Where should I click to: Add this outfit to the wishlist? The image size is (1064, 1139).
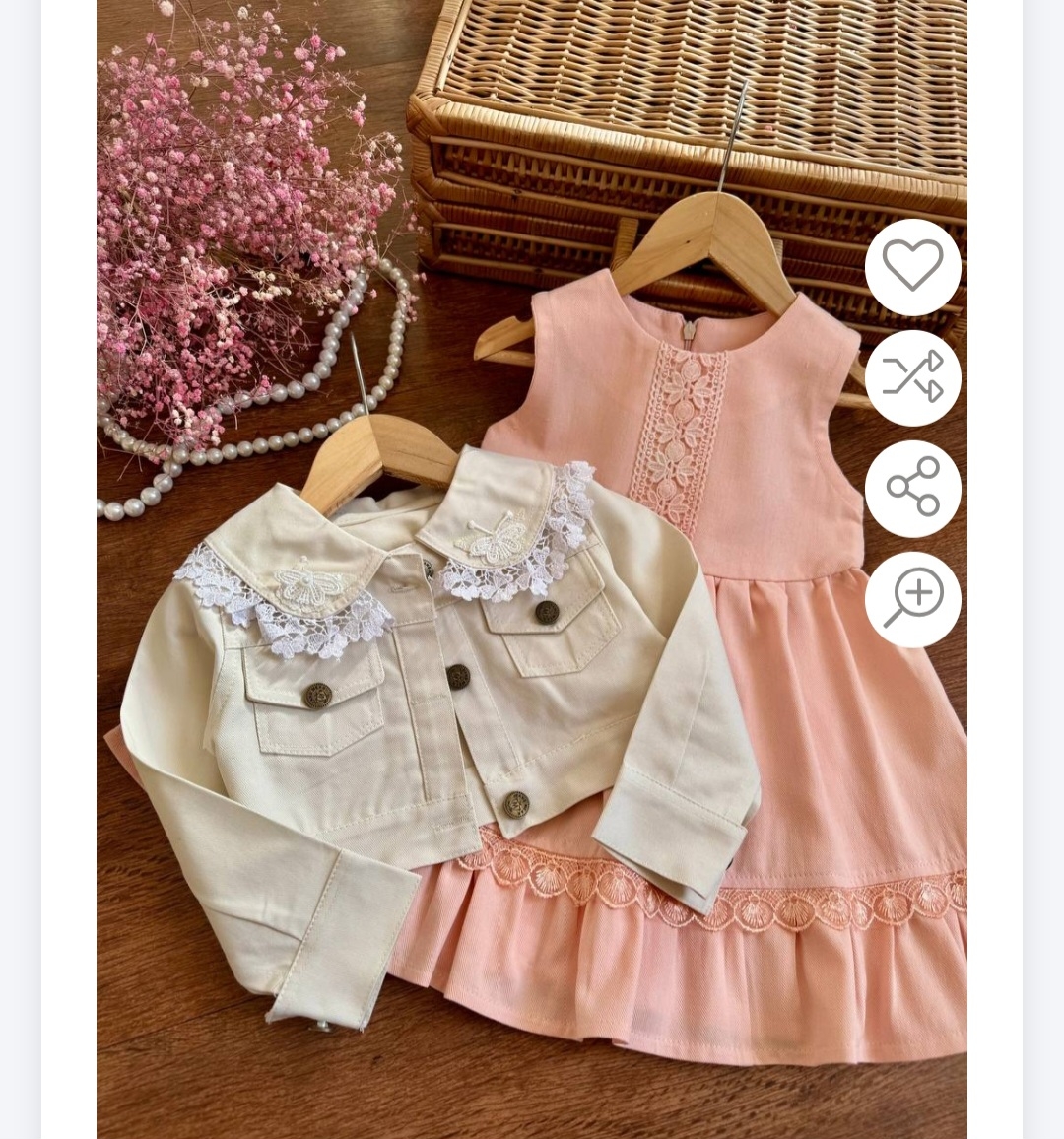pyautogui.click(x=912, y=267)
